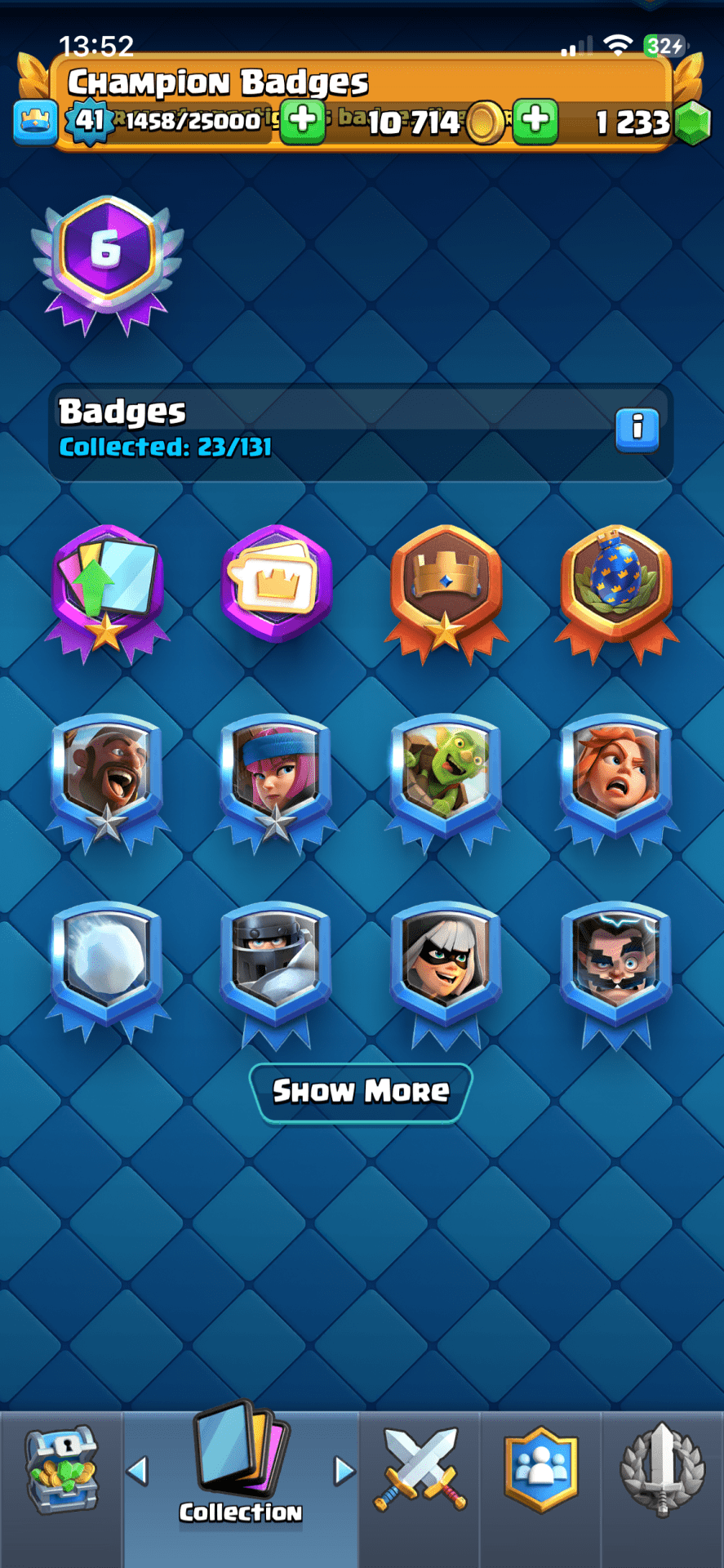
Task: Open the Clan social tab
Action: [x=541, y=1470]
